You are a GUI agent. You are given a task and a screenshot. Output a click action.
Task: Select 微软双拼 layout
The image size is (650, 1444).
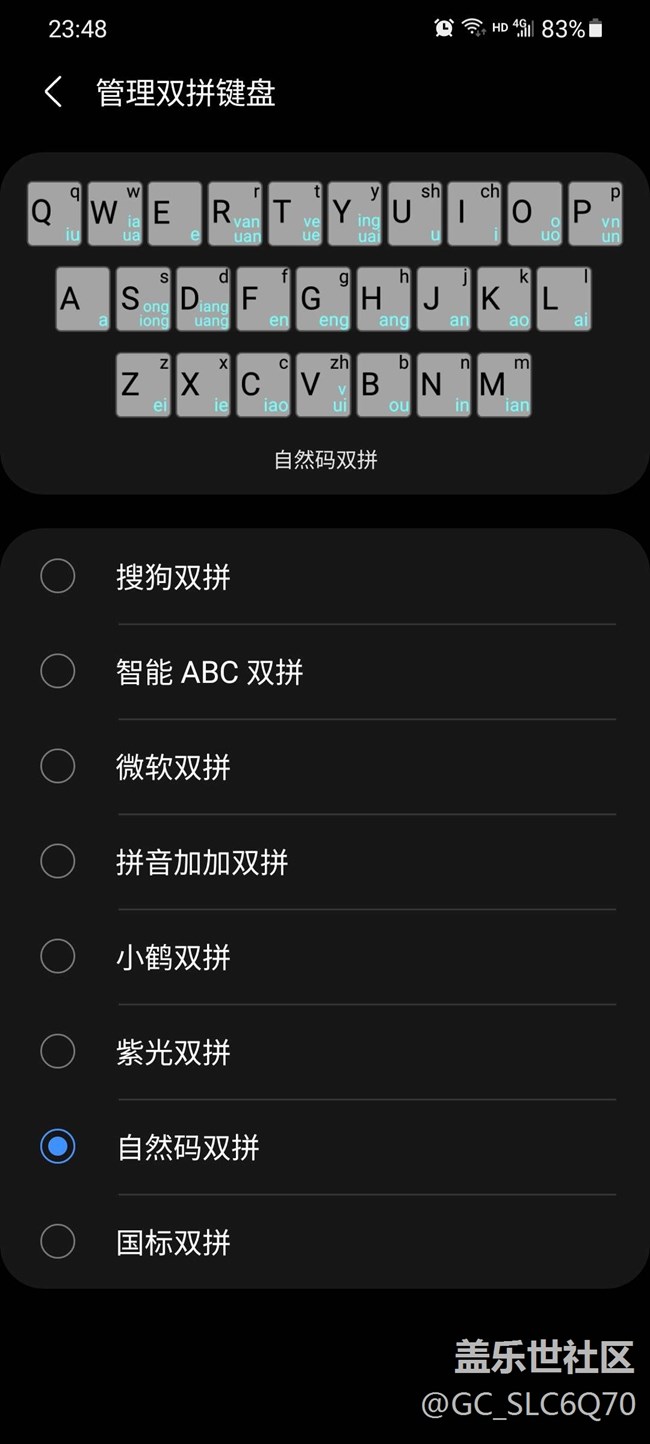[x=325, y=766]
